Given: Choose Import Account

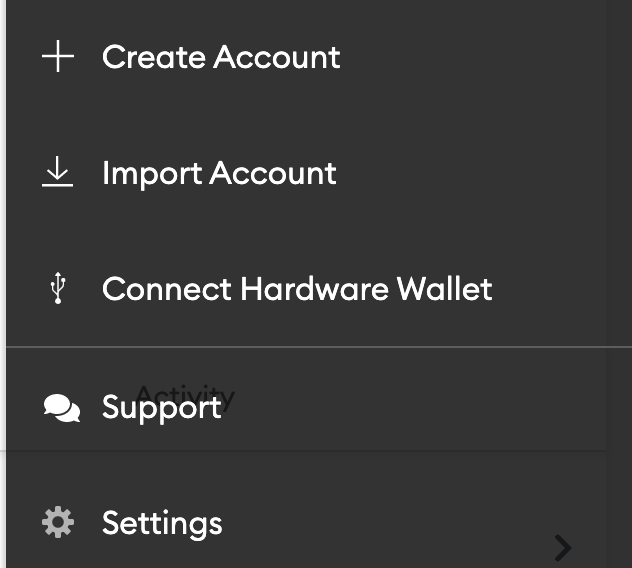Looking at the screenshot, I should pos(218,173).
